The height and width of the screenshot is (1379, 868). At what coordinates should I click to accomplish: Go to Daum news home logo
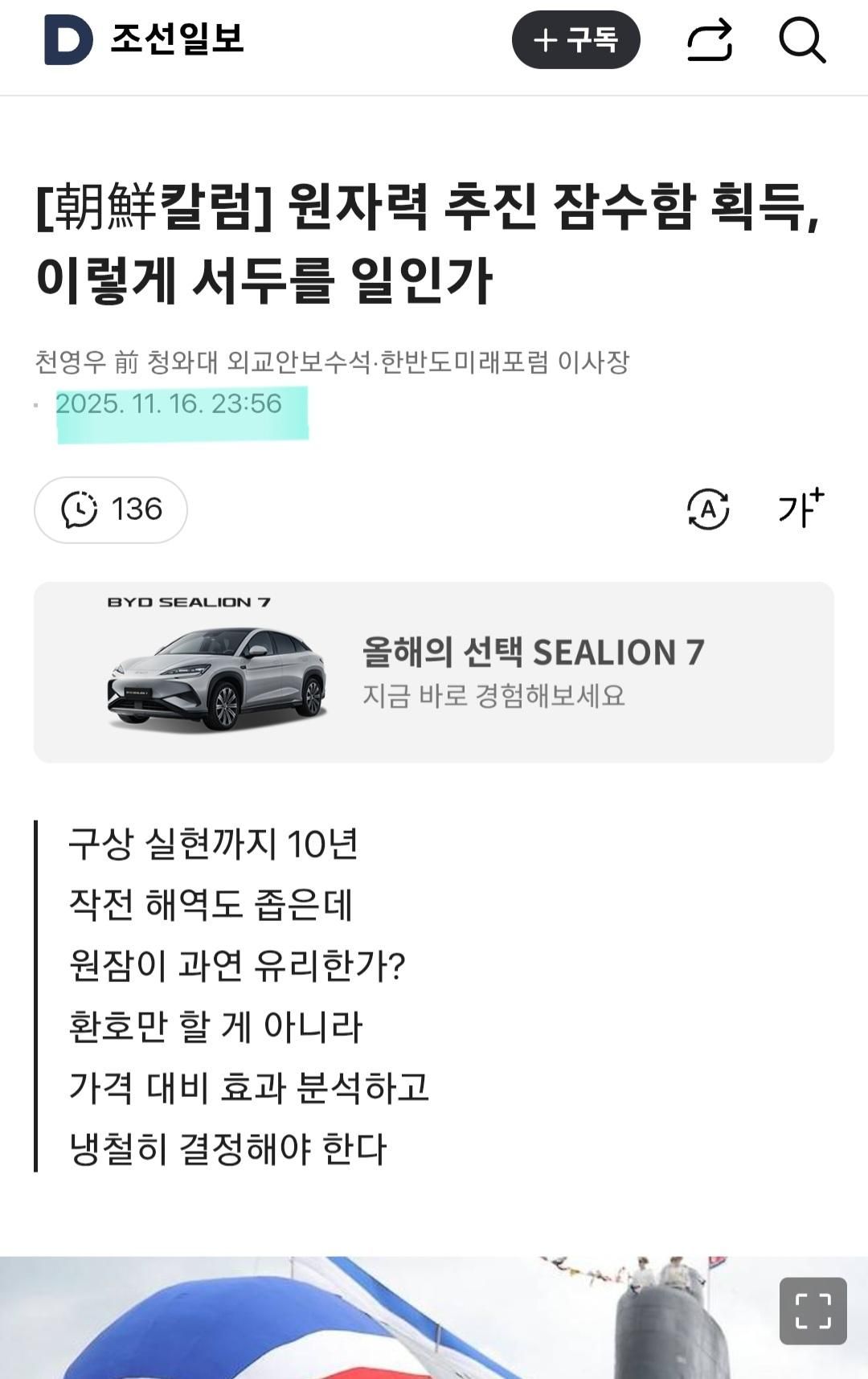[x=68, y=39]
